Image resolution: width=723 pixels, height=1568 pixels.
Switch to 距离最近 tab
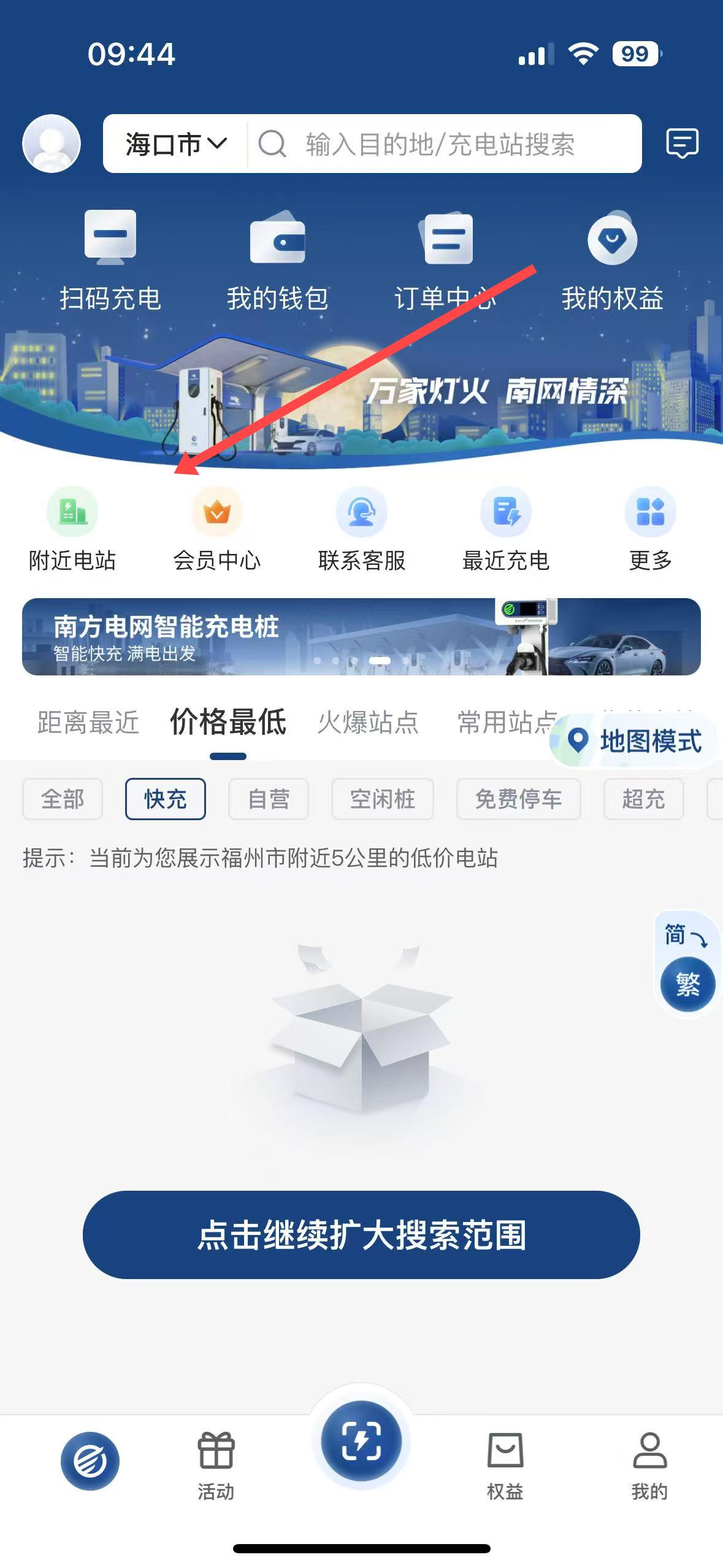point(88,722)
